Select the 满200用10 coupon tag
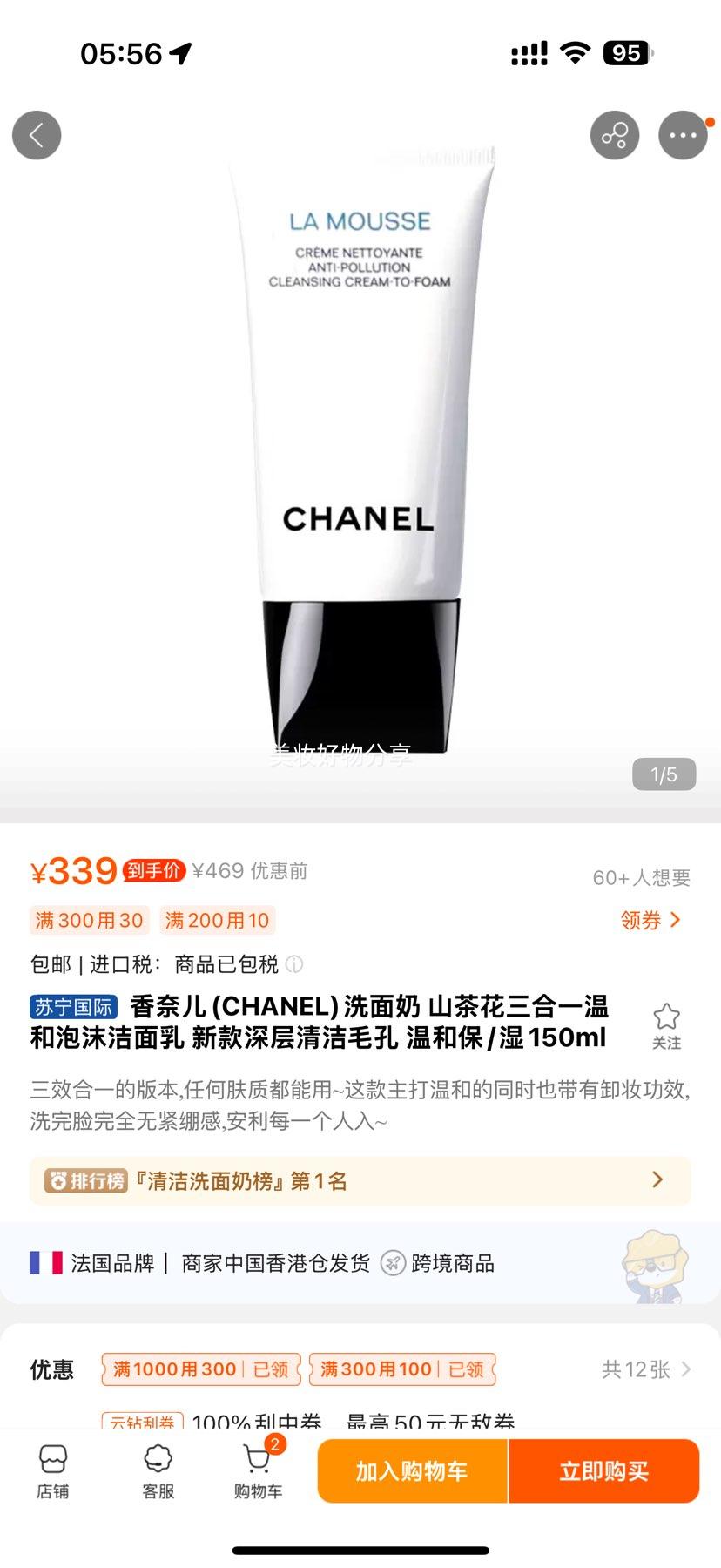Image resolution: width=721 pixels, height=1568 pixels. 218,919
